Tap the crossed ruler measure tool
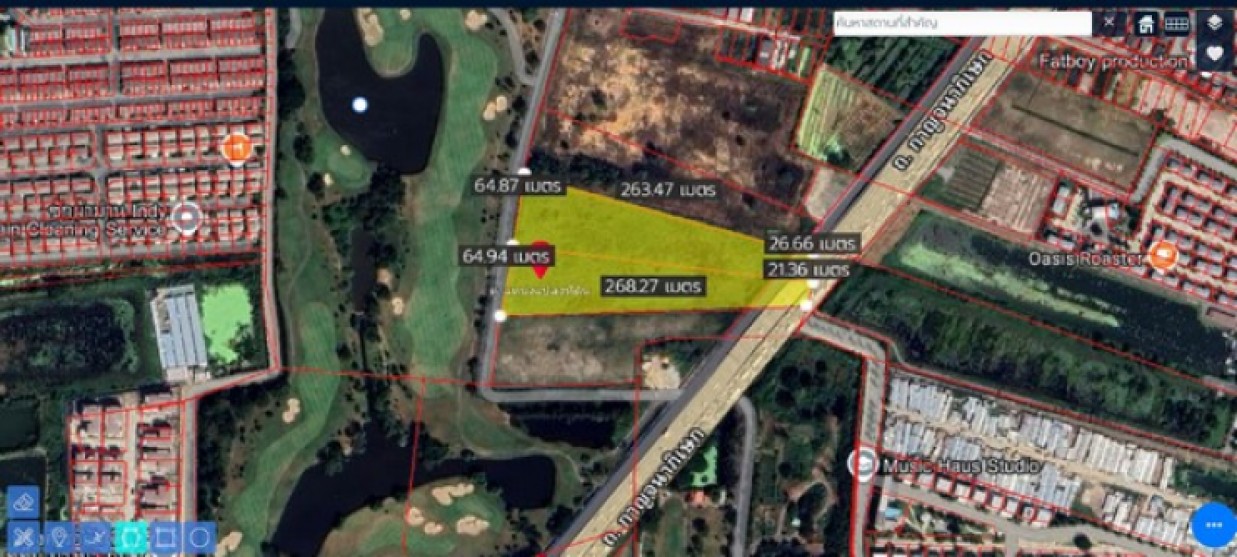The image size is (1237, 557). 25,537
